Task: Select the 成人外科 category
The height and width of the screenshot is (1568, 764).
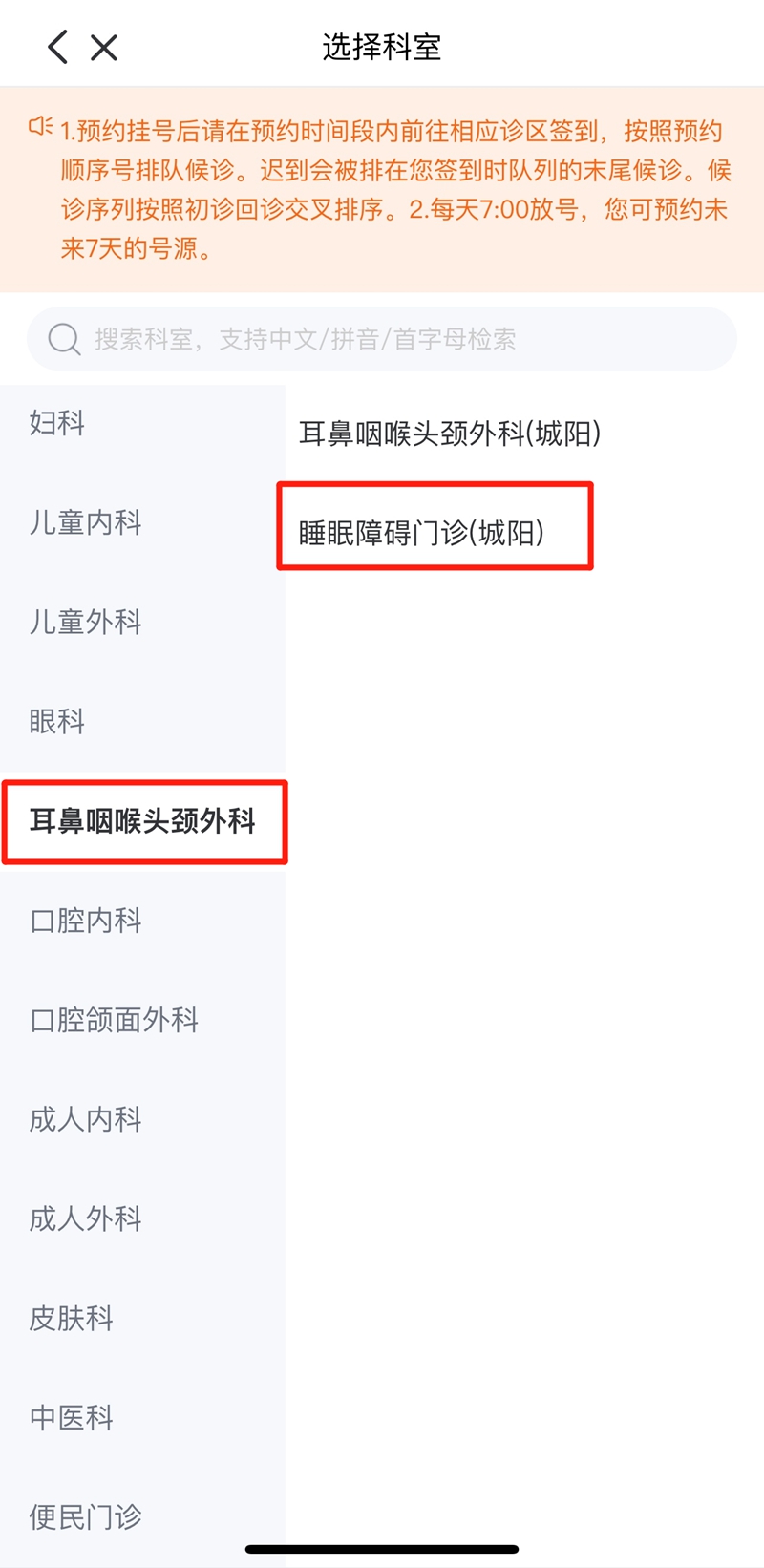Action: (x=86, y=1218)
